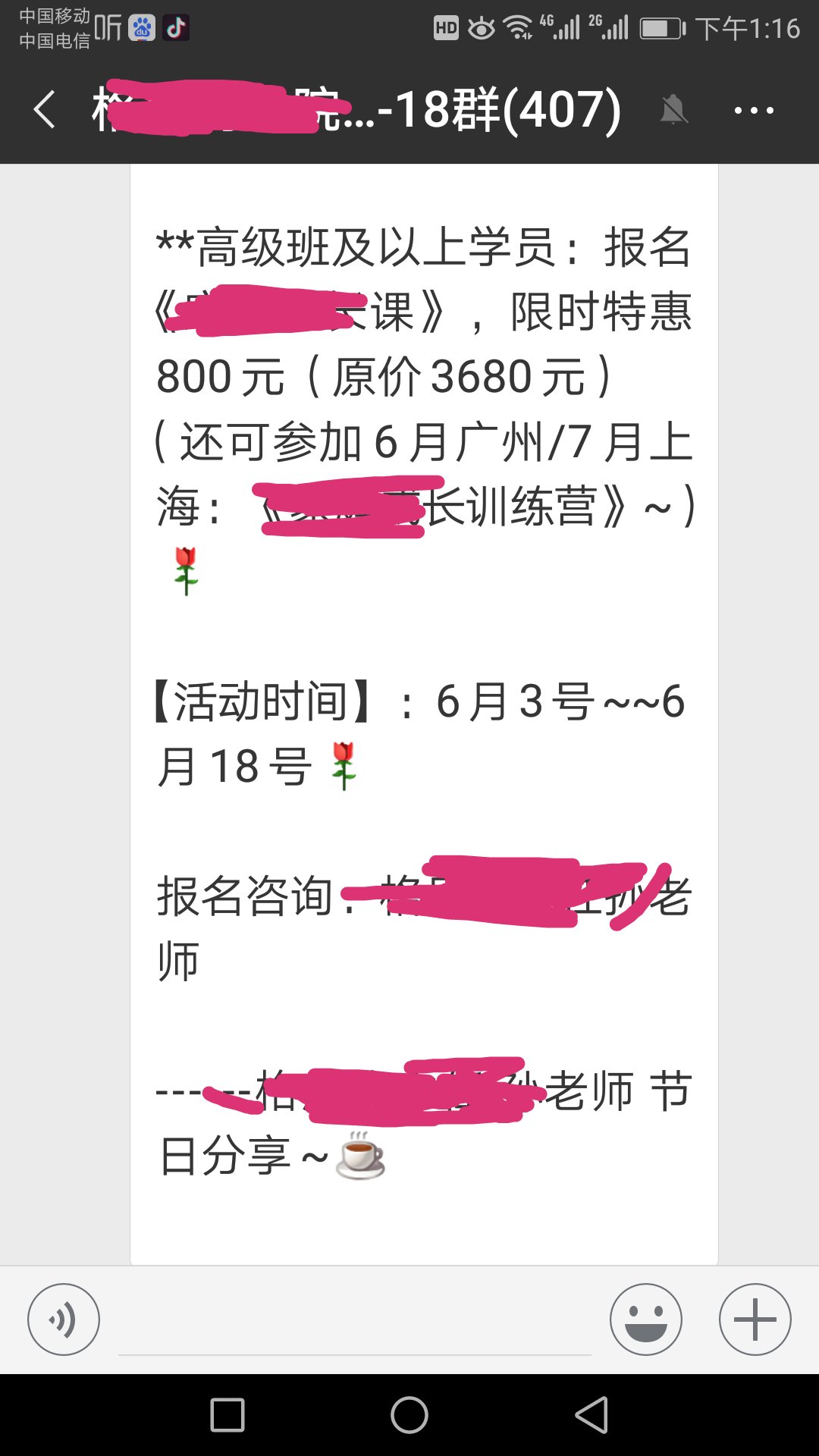Toggle the muted notification bell

tap(675, 111)
